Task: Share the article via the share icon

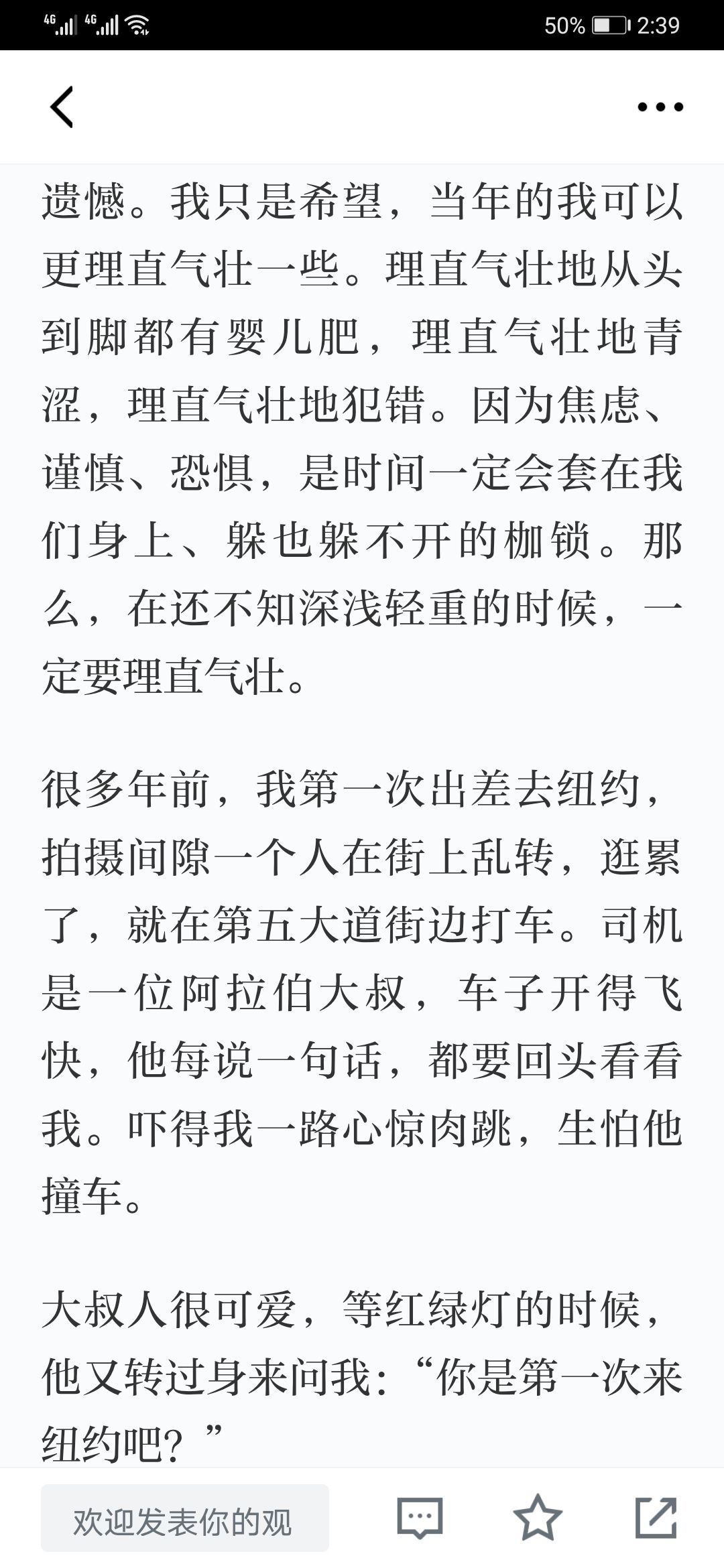Action: click(656, 1517)
